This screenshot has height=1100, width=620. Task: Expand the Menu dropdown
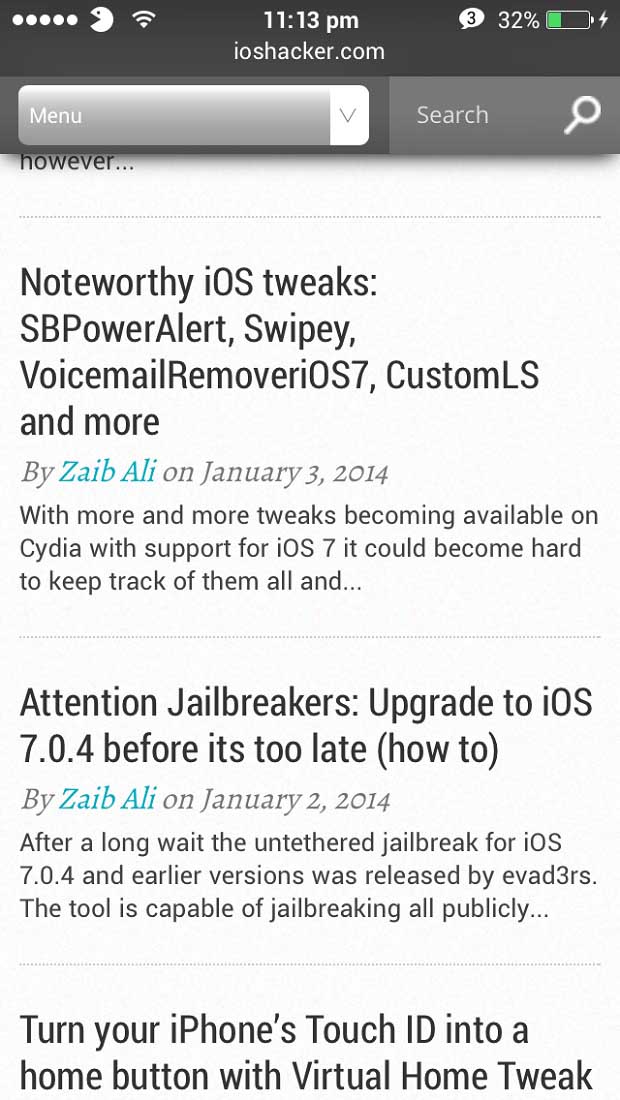click(194, 115)
